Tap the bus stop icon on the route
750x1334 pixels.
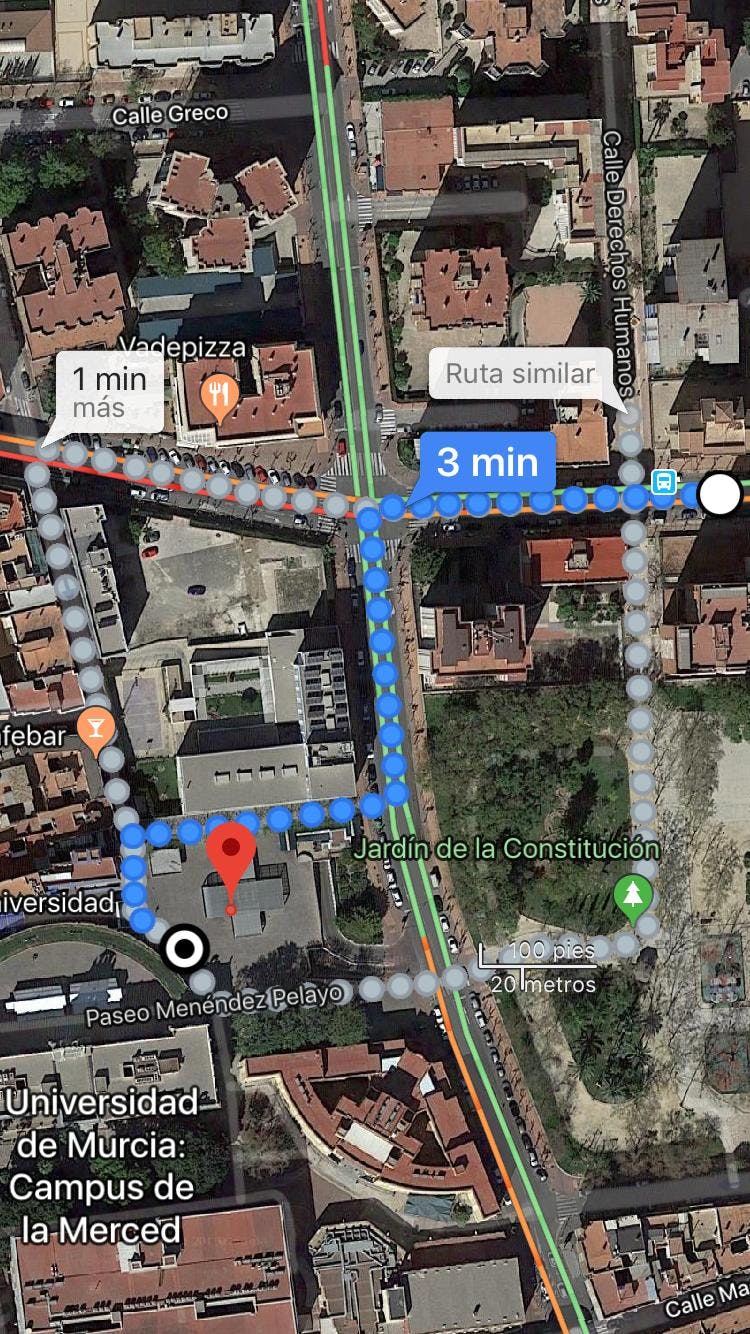(x=664, y=482)
